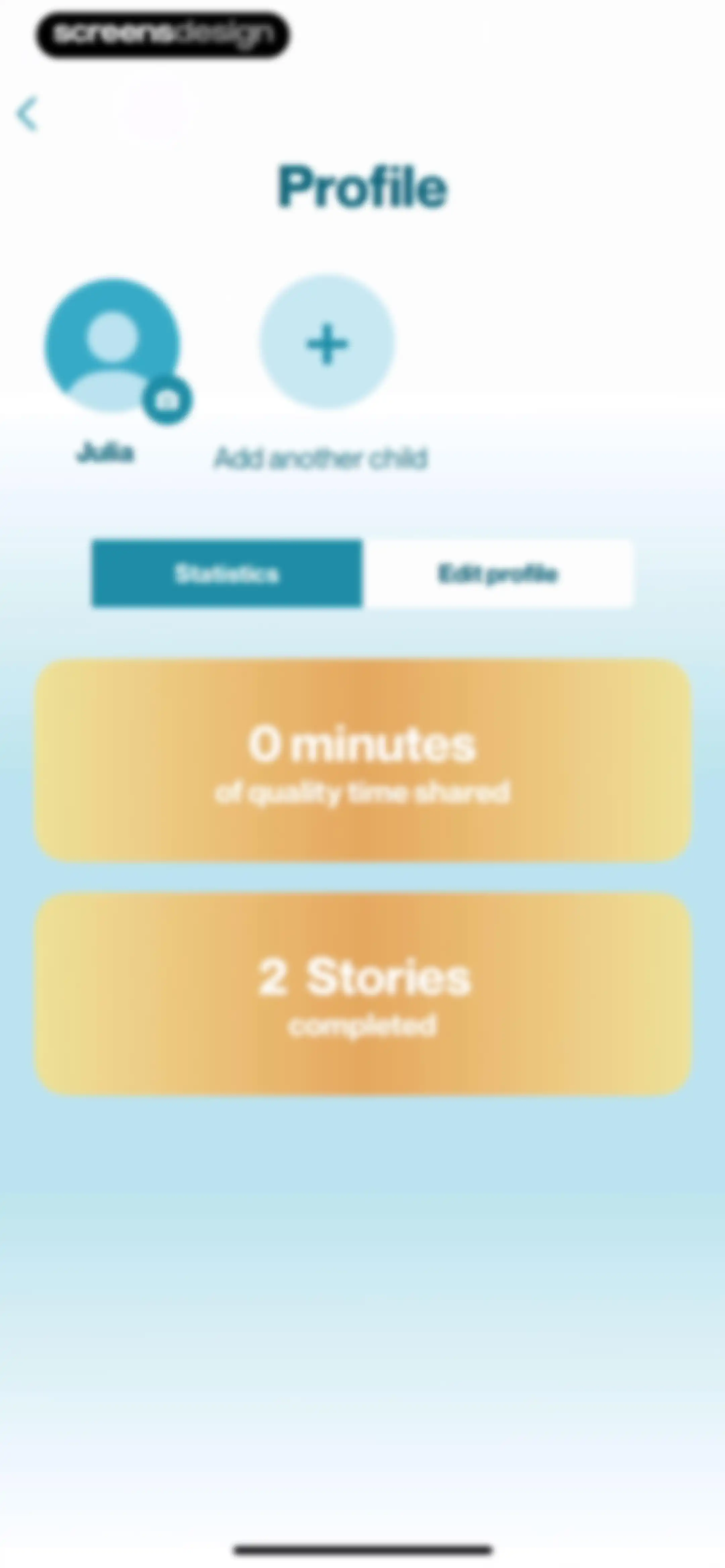
Task: Add another child with the plus button
Action: [x=328, y=343]
